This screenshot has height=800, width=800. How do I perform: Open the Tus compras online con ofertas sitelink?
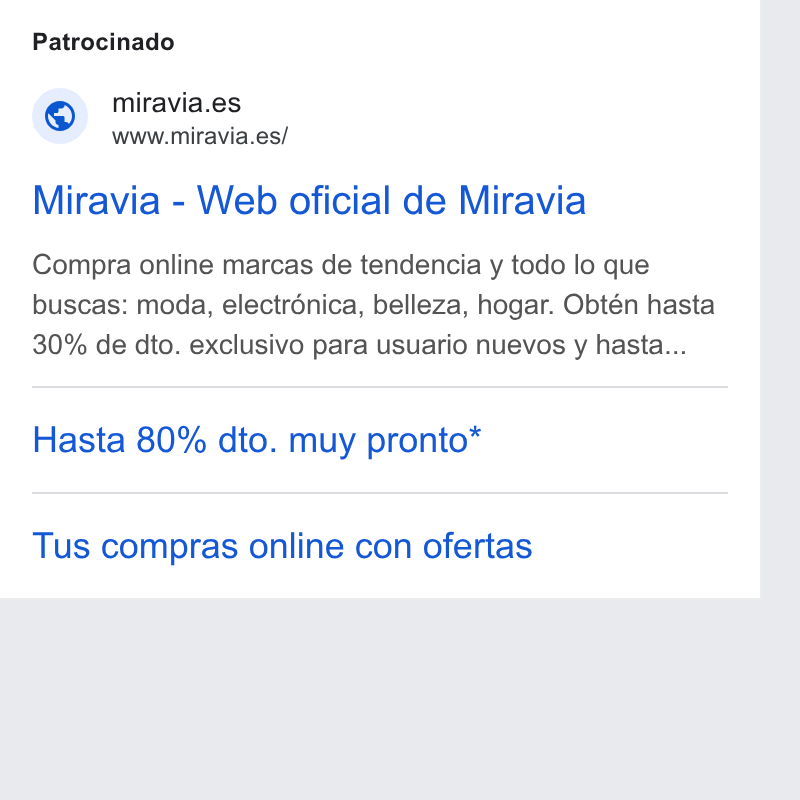pos(282,546)
